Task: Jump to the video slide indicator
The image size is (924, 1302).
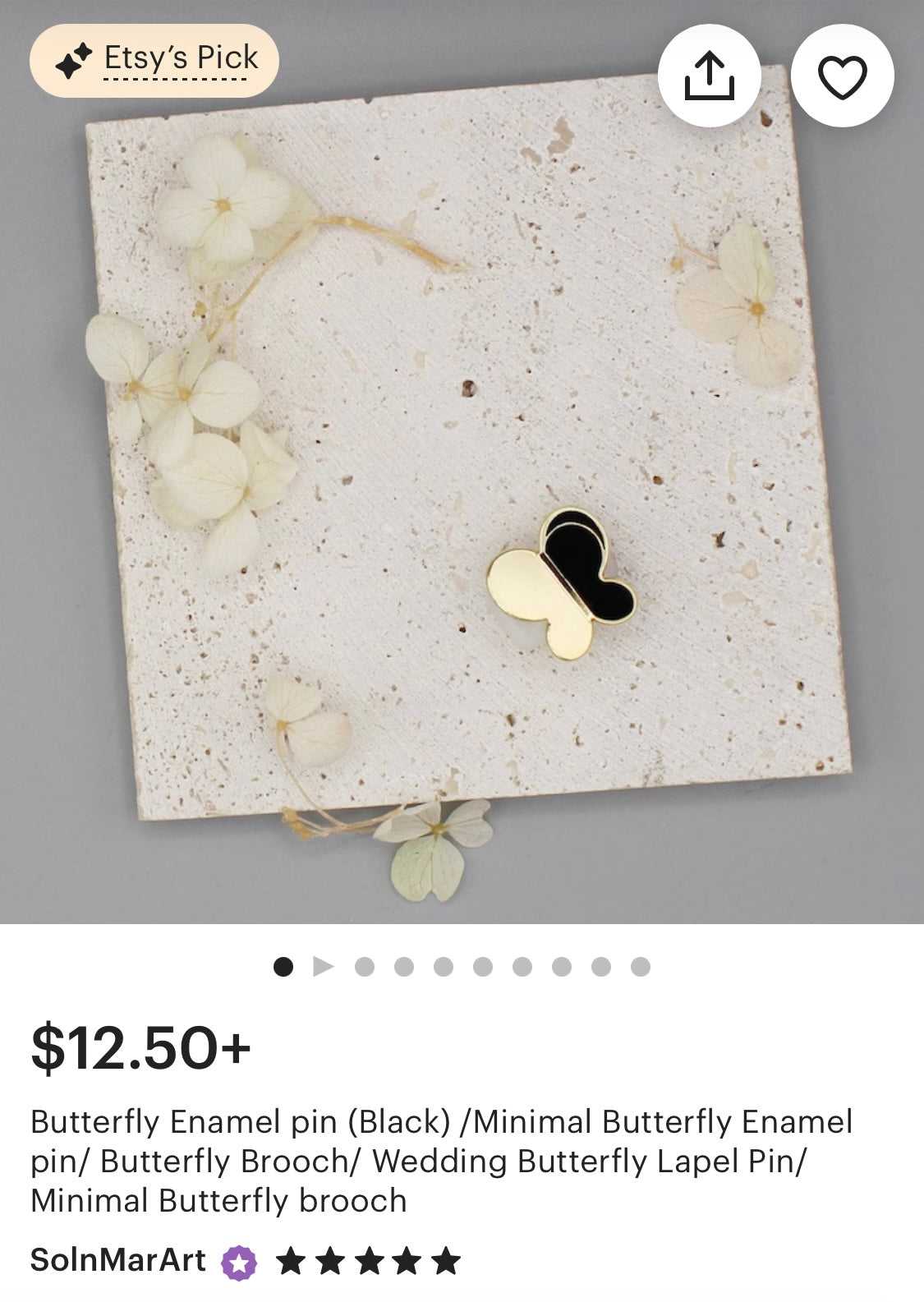Action: 324,967
